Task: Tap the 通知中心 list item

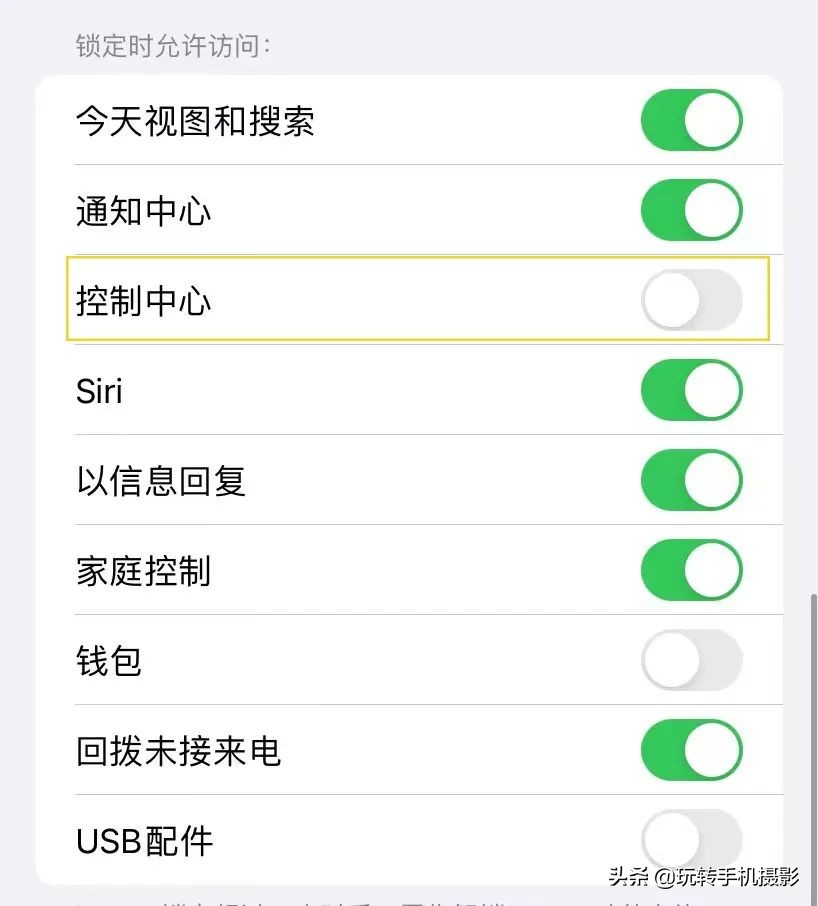Action: 143,210
